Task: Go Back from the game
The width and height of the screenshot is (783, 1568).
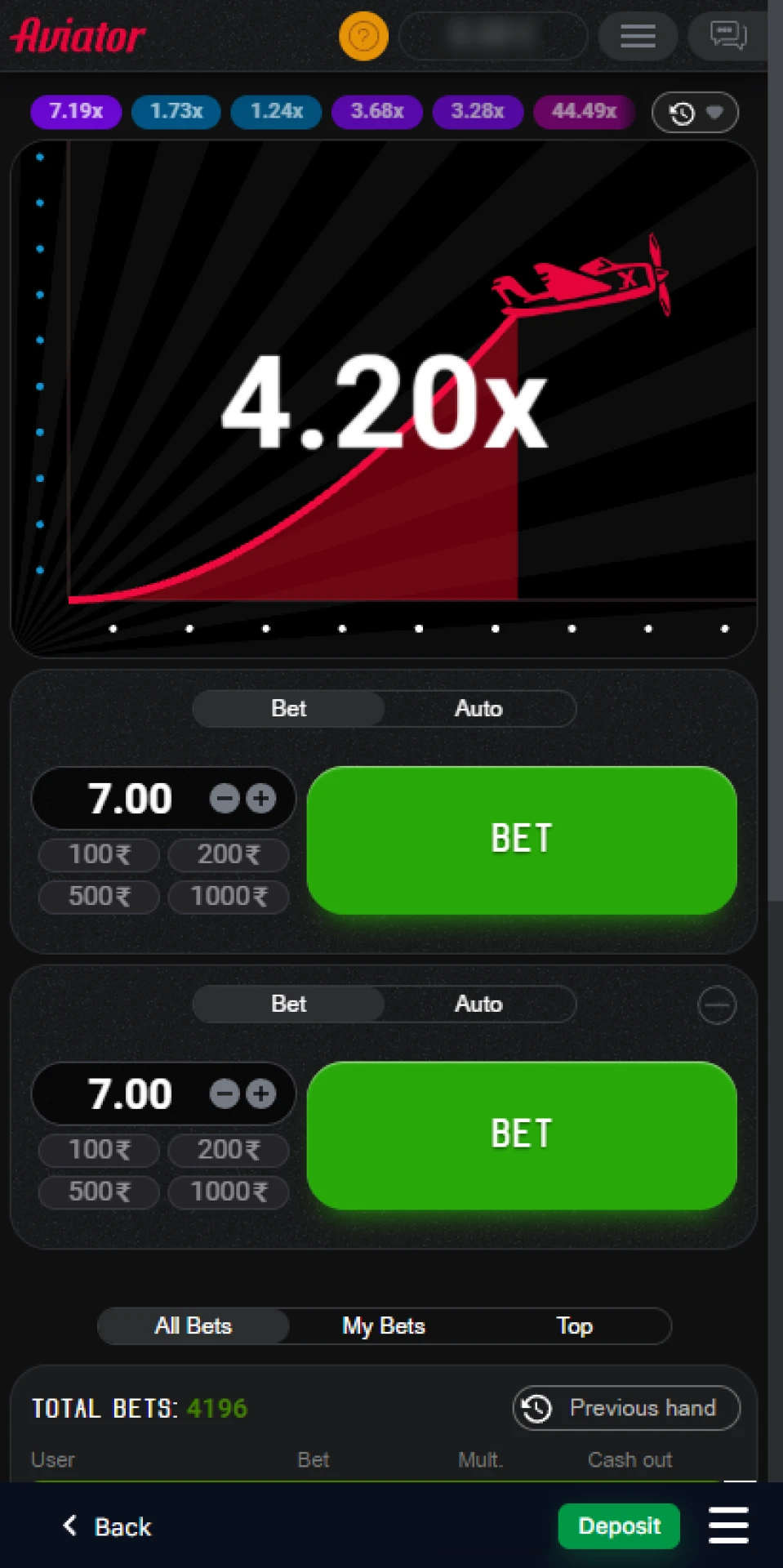Action: (x=107, y=1526)
